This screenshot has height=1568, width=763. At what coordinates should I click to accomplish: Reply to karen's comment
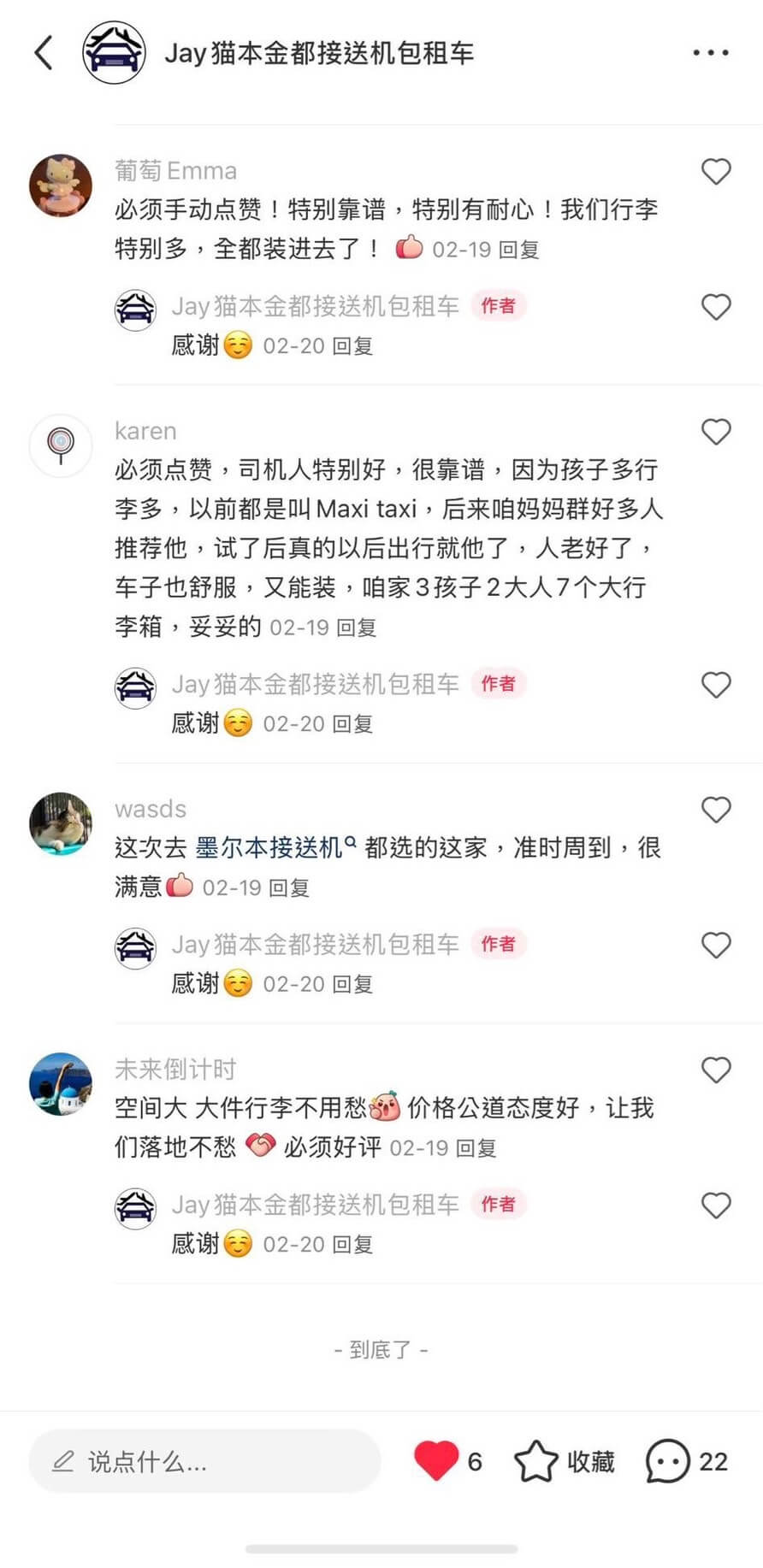coord(356,628)
